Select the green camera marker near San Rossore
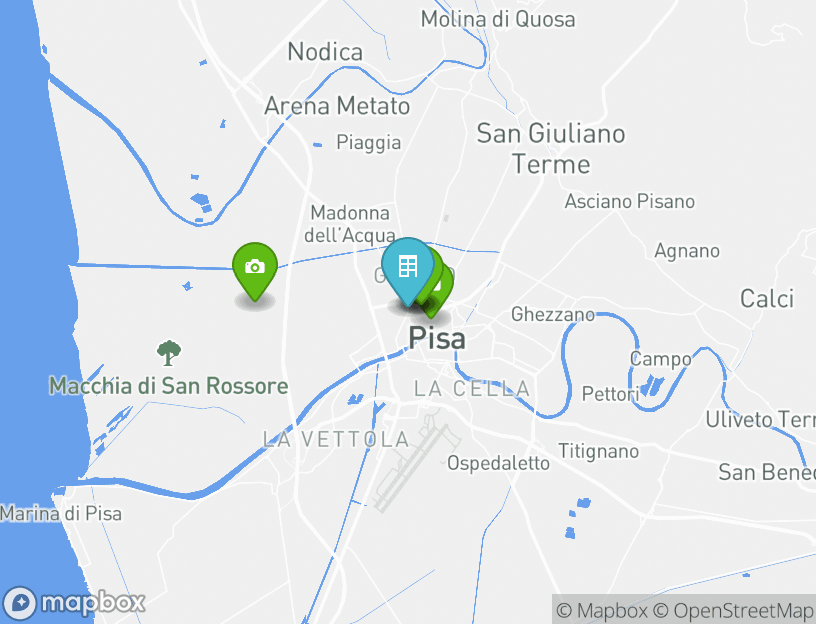816x624 pixels. 255,267
